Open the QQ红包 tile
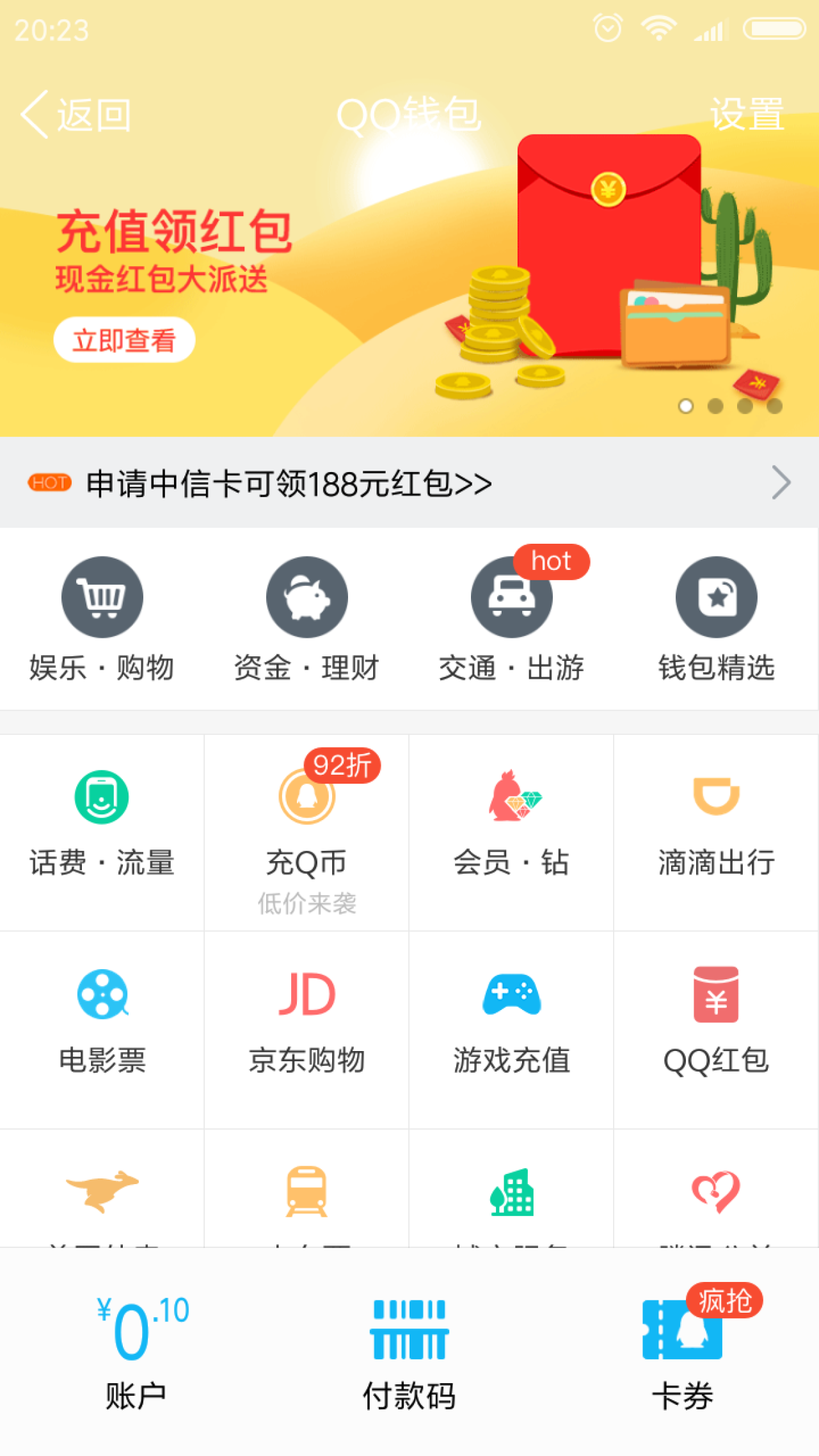The width and height of the screenshot is (819, 1456). tap(717, 1027)
